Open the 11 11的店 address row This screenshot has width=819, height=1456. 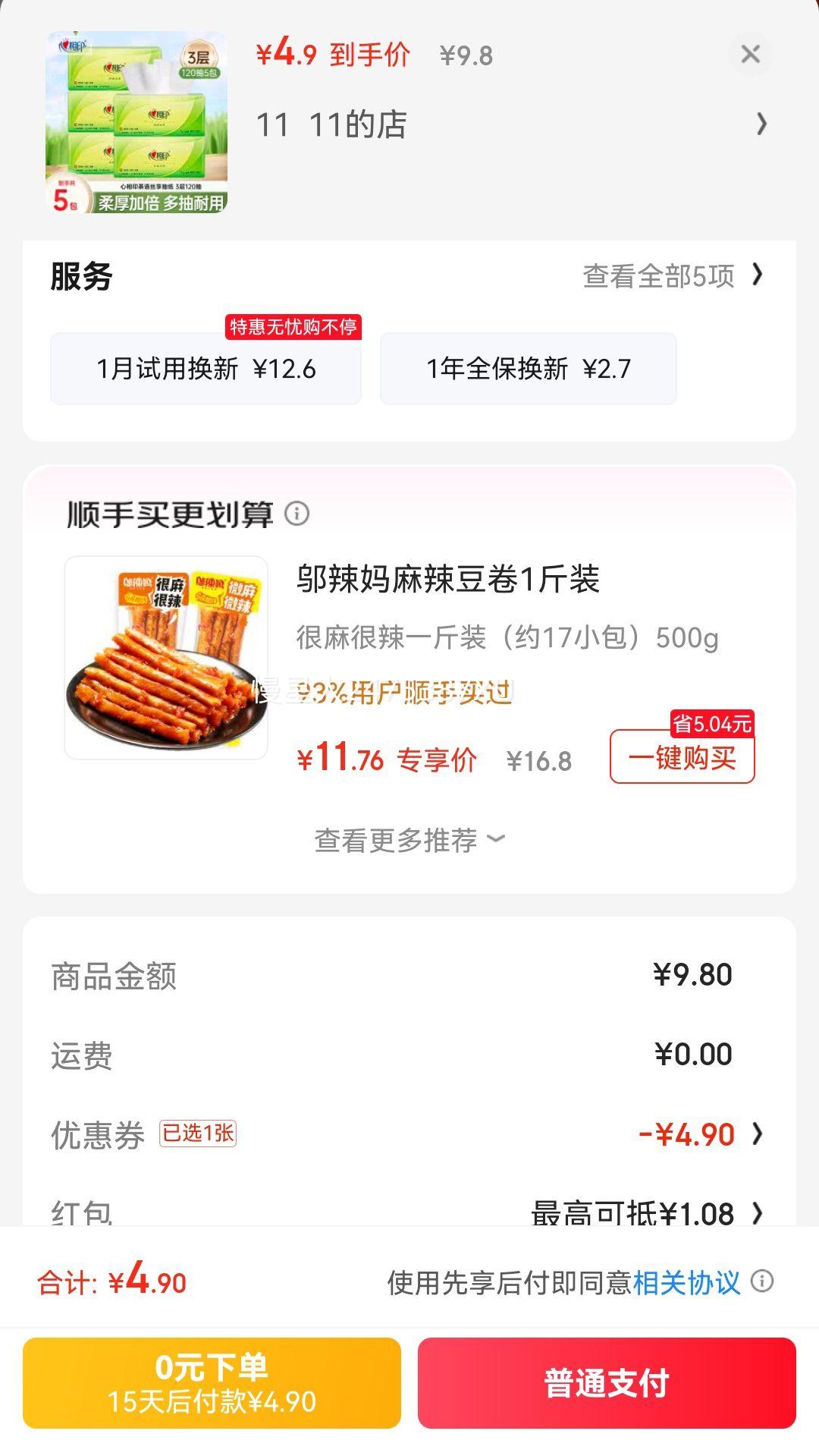(x=508, y=124)
